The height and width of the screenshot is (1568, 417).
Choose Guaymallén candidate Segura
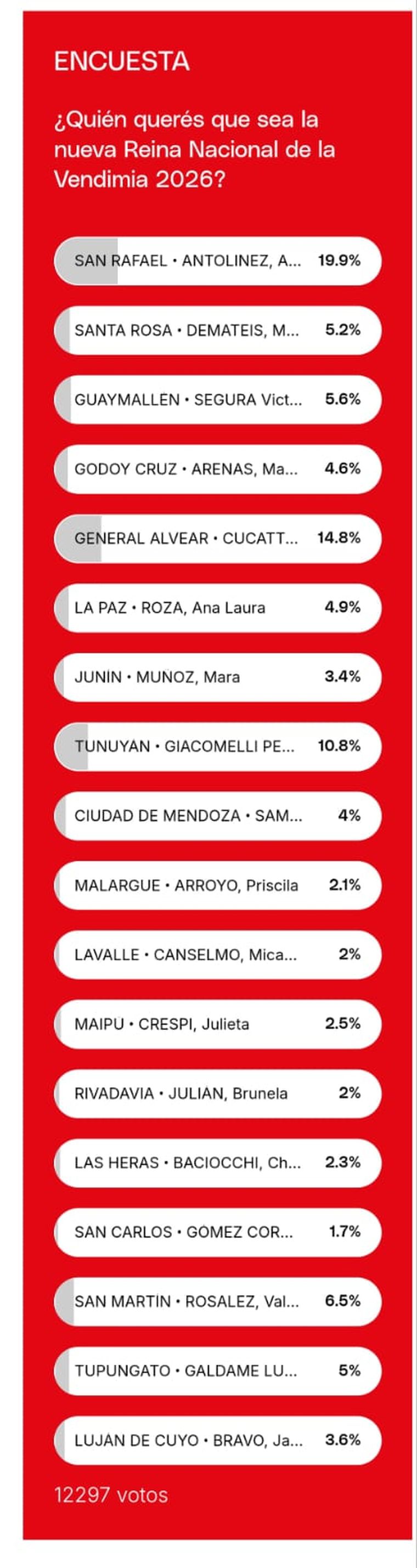217,400
